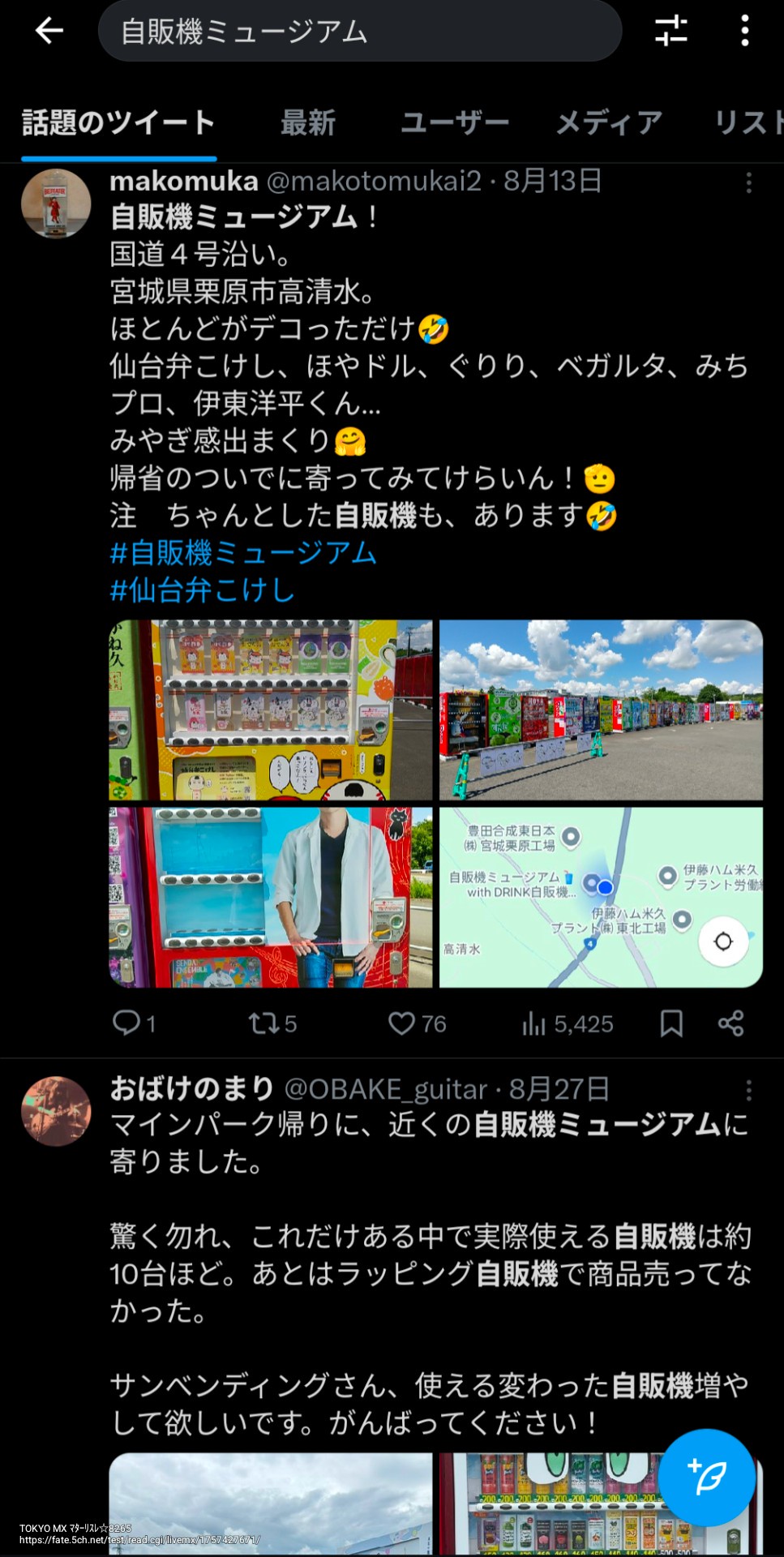
Task: Switch to the 最新 tab
Action: coord(308,123)
